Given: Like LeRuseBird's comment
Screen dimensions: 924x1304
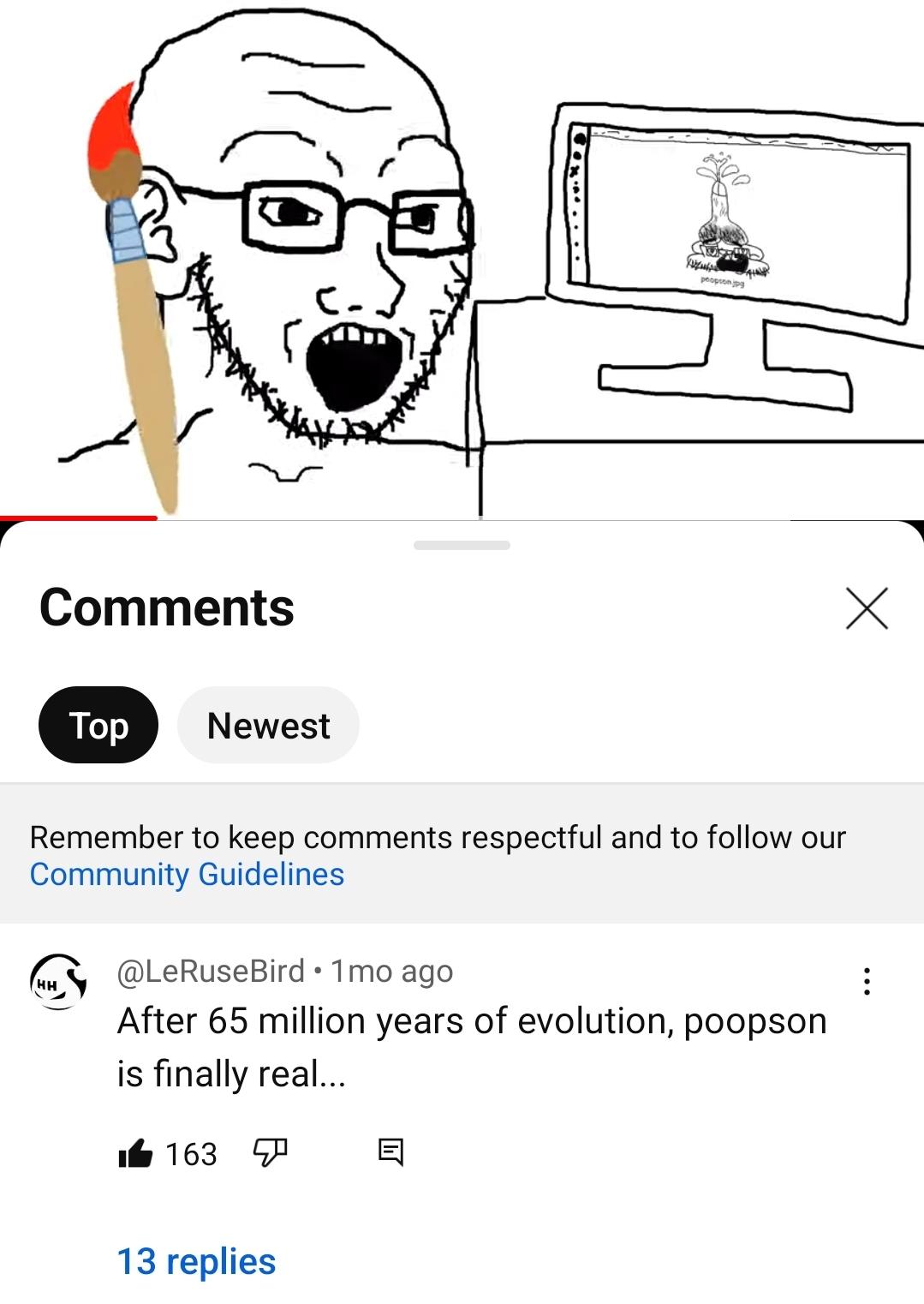Looking at the screenshot, I should pyautogui.click(x=135, y=1153).
